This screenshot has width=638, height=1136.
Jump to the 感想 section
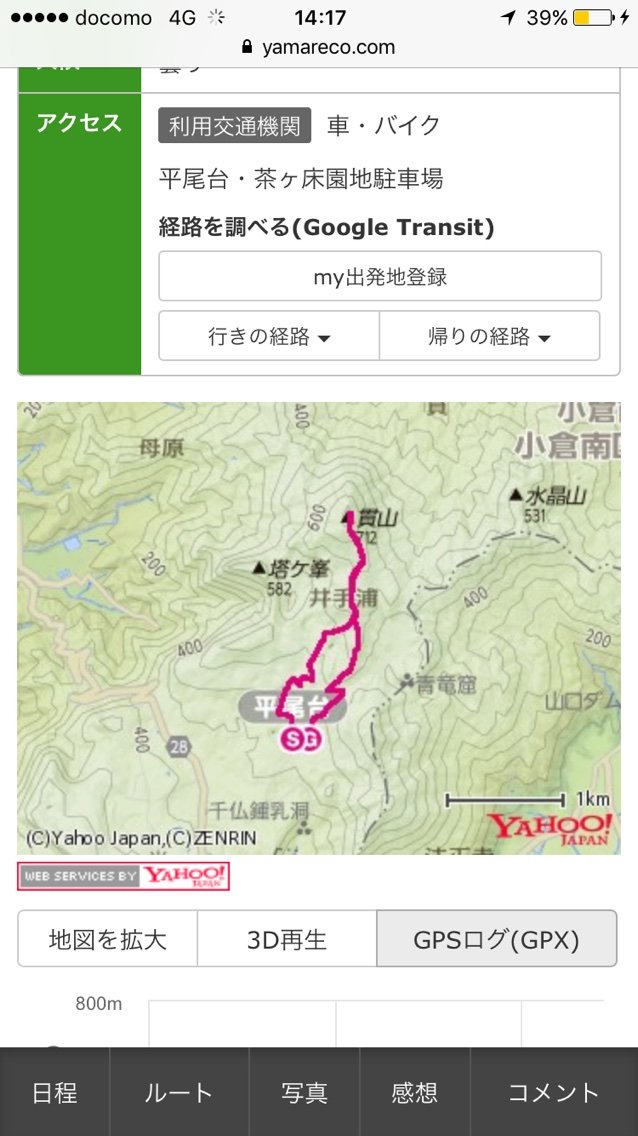pos(415,1092)
